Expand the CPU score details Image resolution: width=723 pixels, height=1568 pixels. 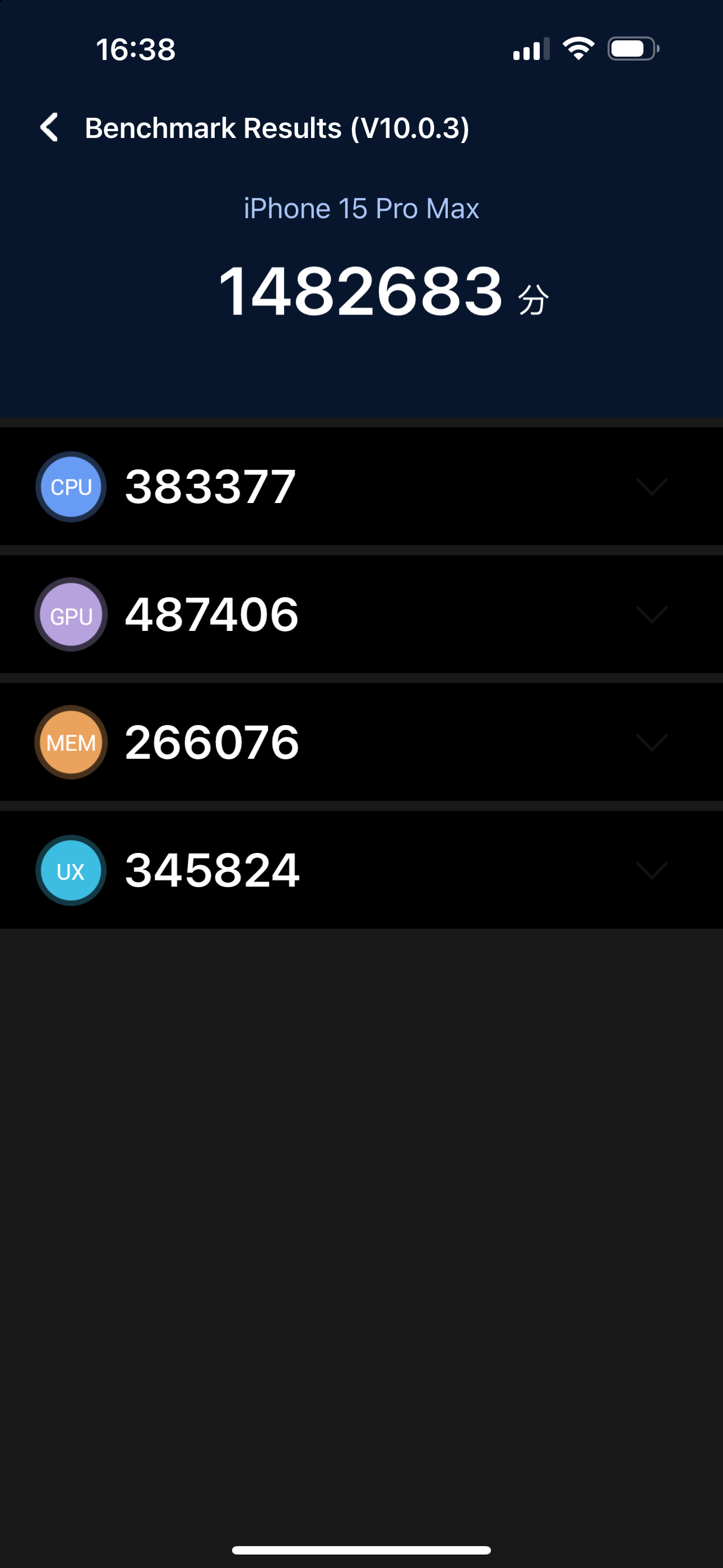[x=651, y=487]
